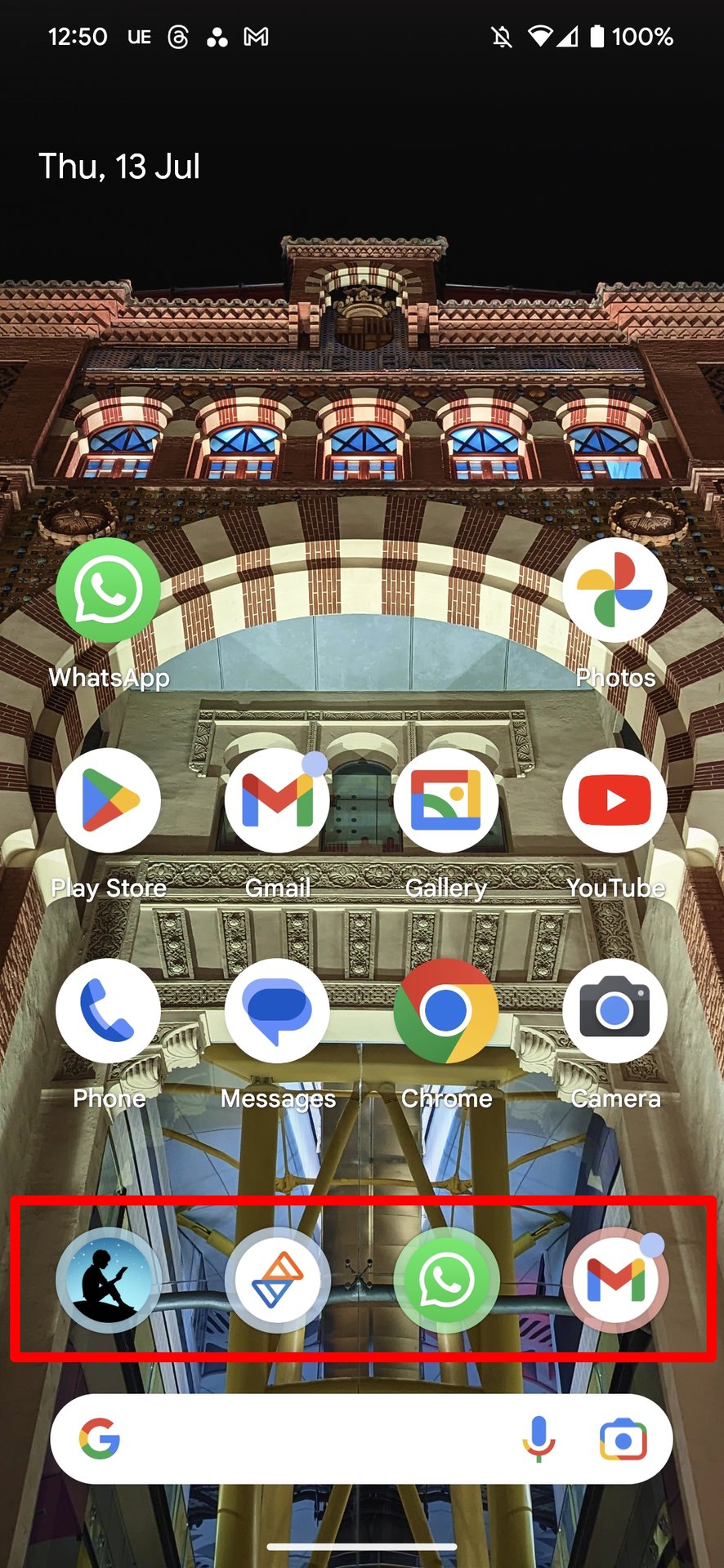Screen dimensions: 724x1568
Task: Open the Kindle reading app
Action: [x=108, y=1280]
